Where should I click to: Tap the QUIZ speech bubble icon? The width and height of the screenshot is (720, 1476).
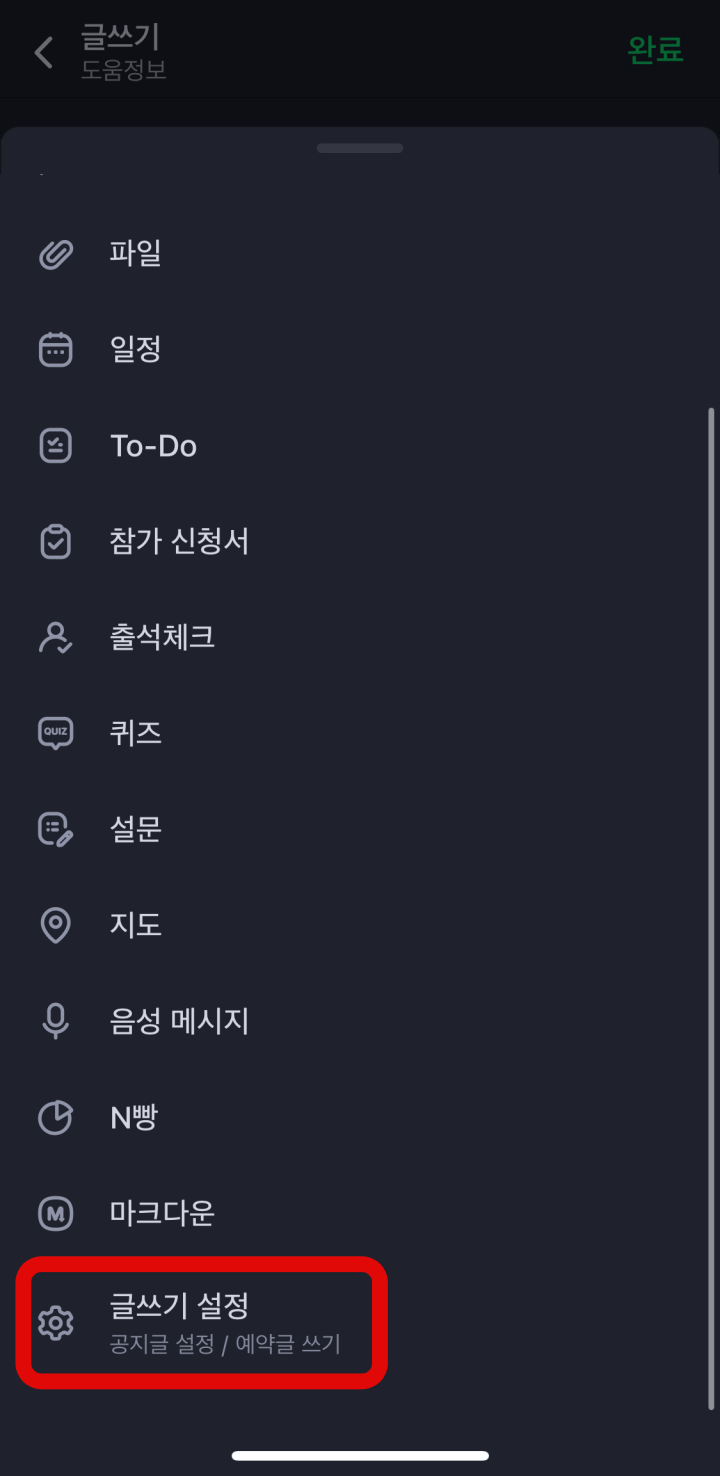point(55,733)
